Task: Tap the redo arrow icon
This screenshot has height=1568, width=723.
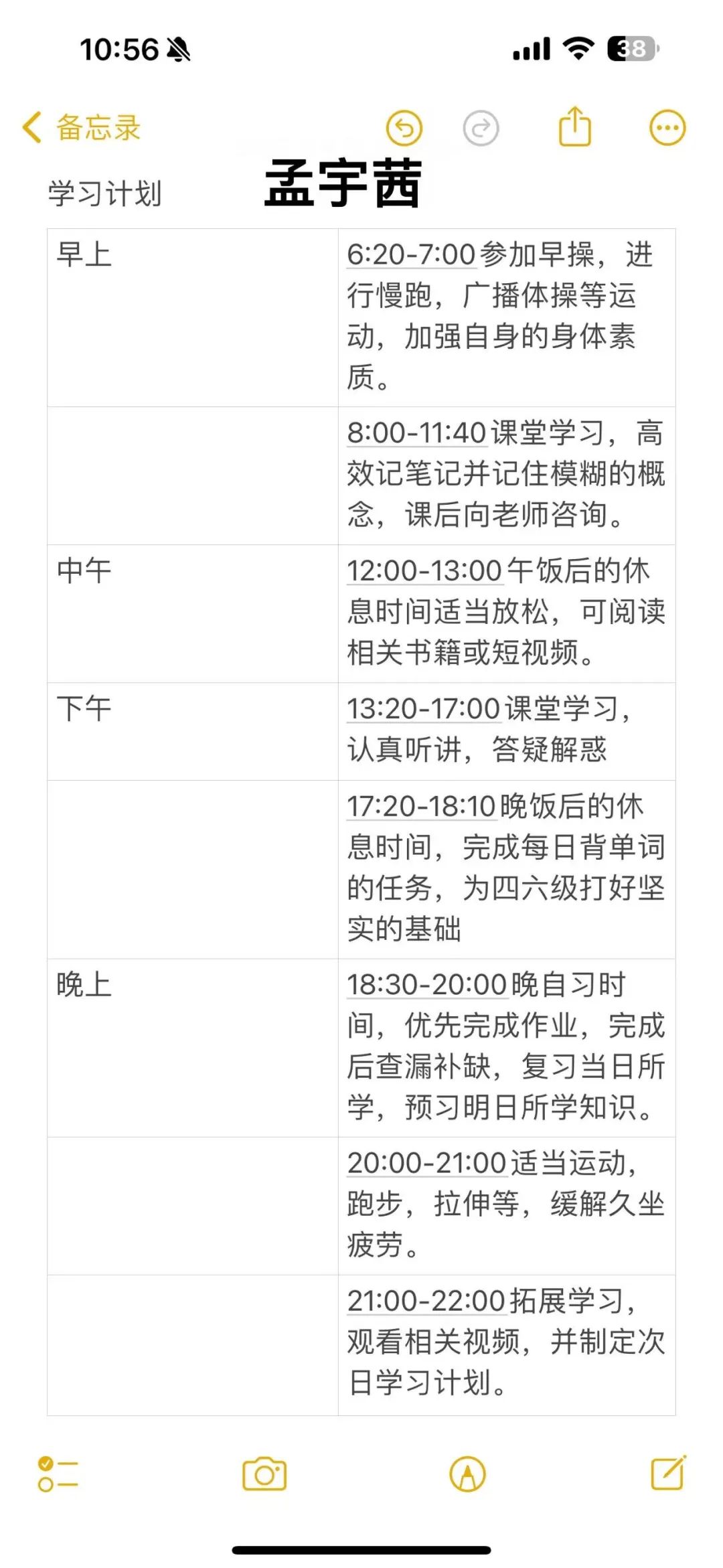Action: tap(481, 127)
